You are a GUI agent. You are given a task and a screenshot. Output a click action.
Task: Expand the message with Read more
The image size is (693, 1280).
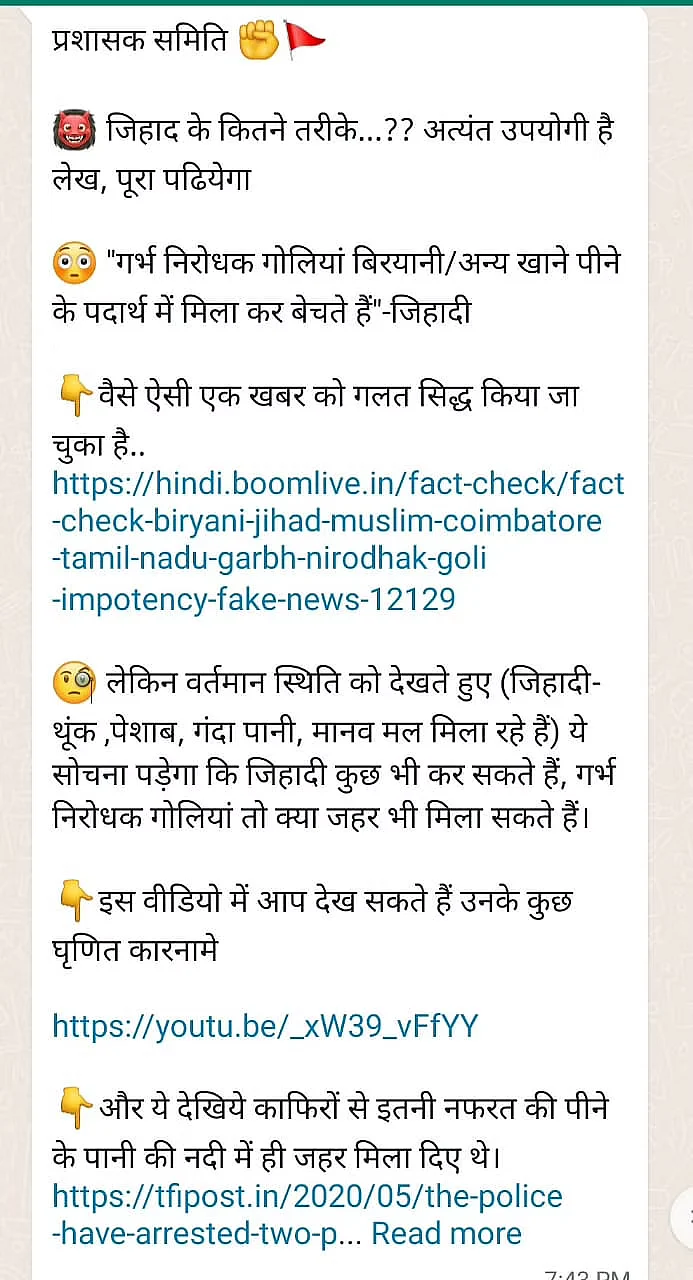(x=447, y=1233)
